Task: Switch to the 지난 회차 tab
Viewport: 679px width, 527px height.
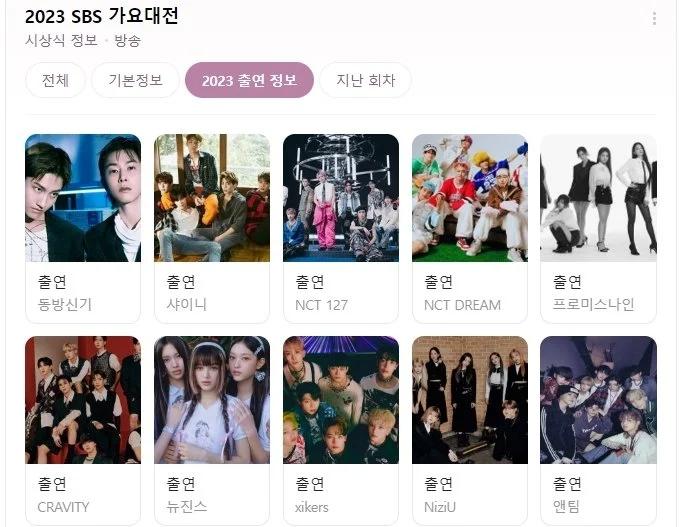Action: (x=365, y=81)
